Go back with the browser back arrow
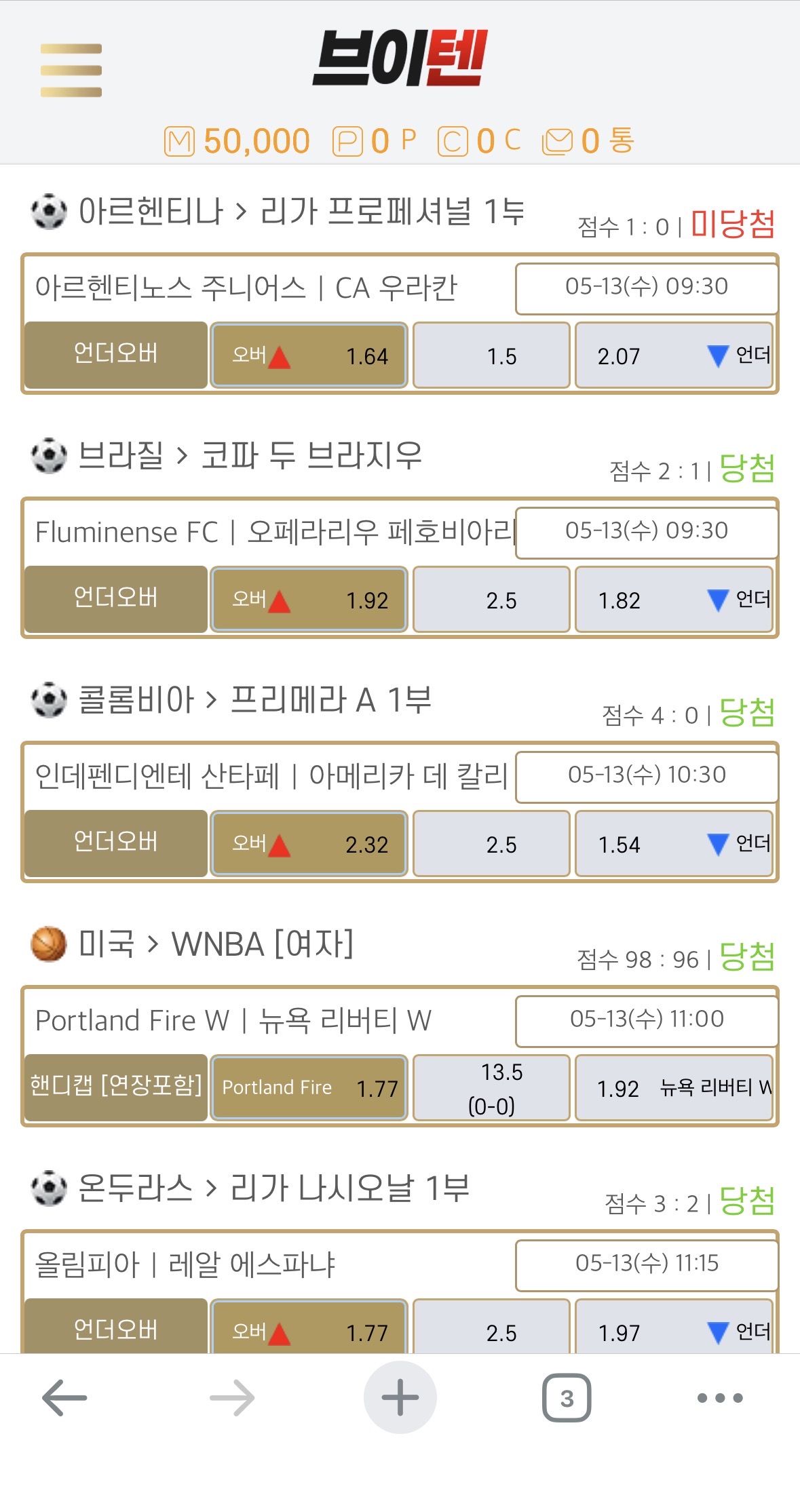The height and width of the screenshot is (1512, 800). pyautogui.click(x=64, y=1398)
